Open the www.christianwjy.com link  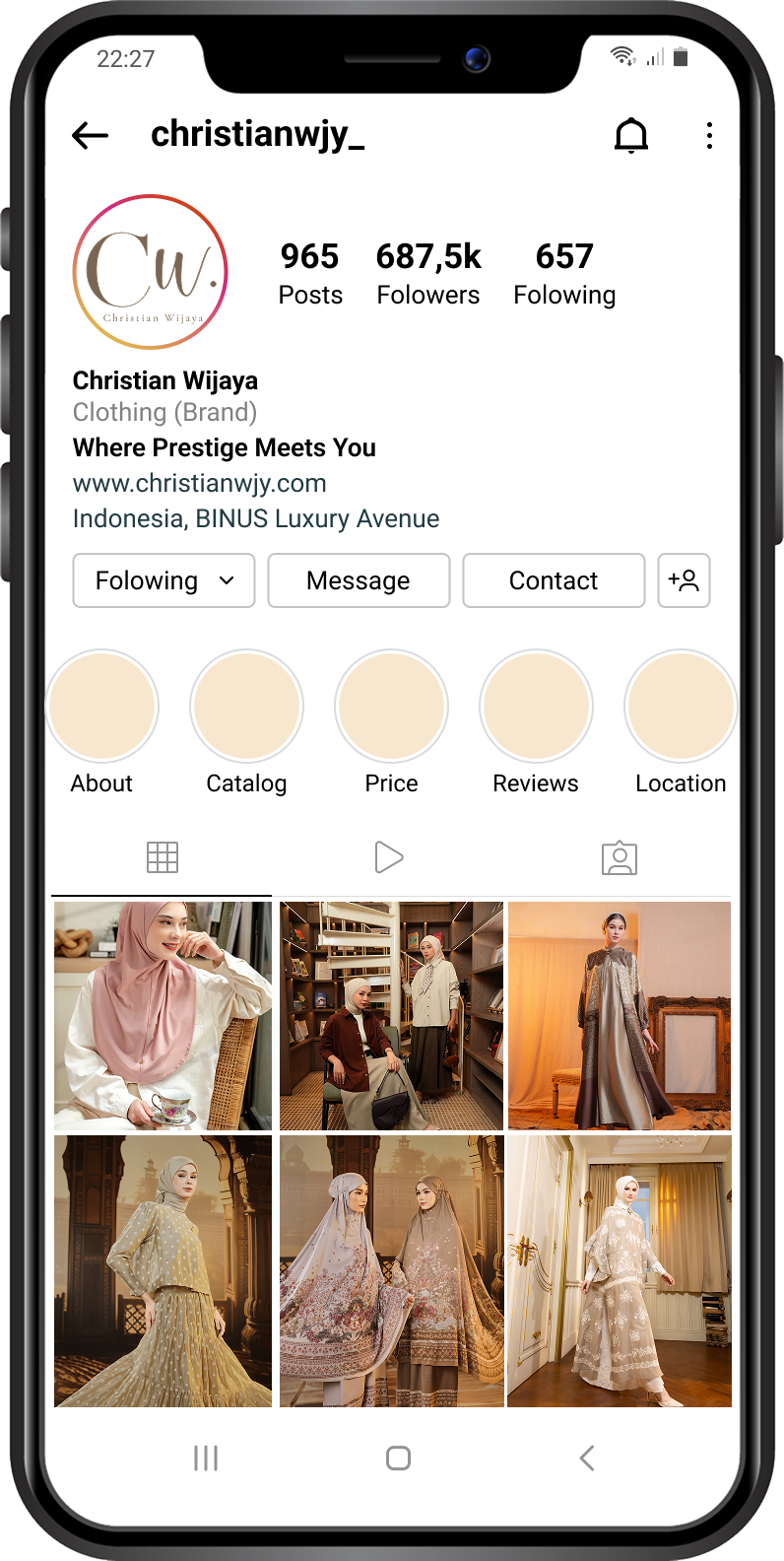click(x=199, y=483)
